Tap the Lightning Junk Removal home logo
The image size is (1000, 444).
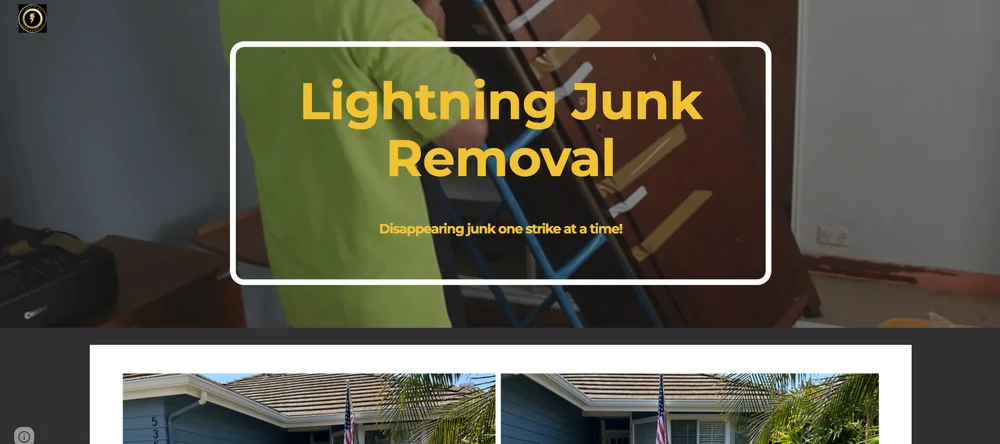click(x=32, y=18)
